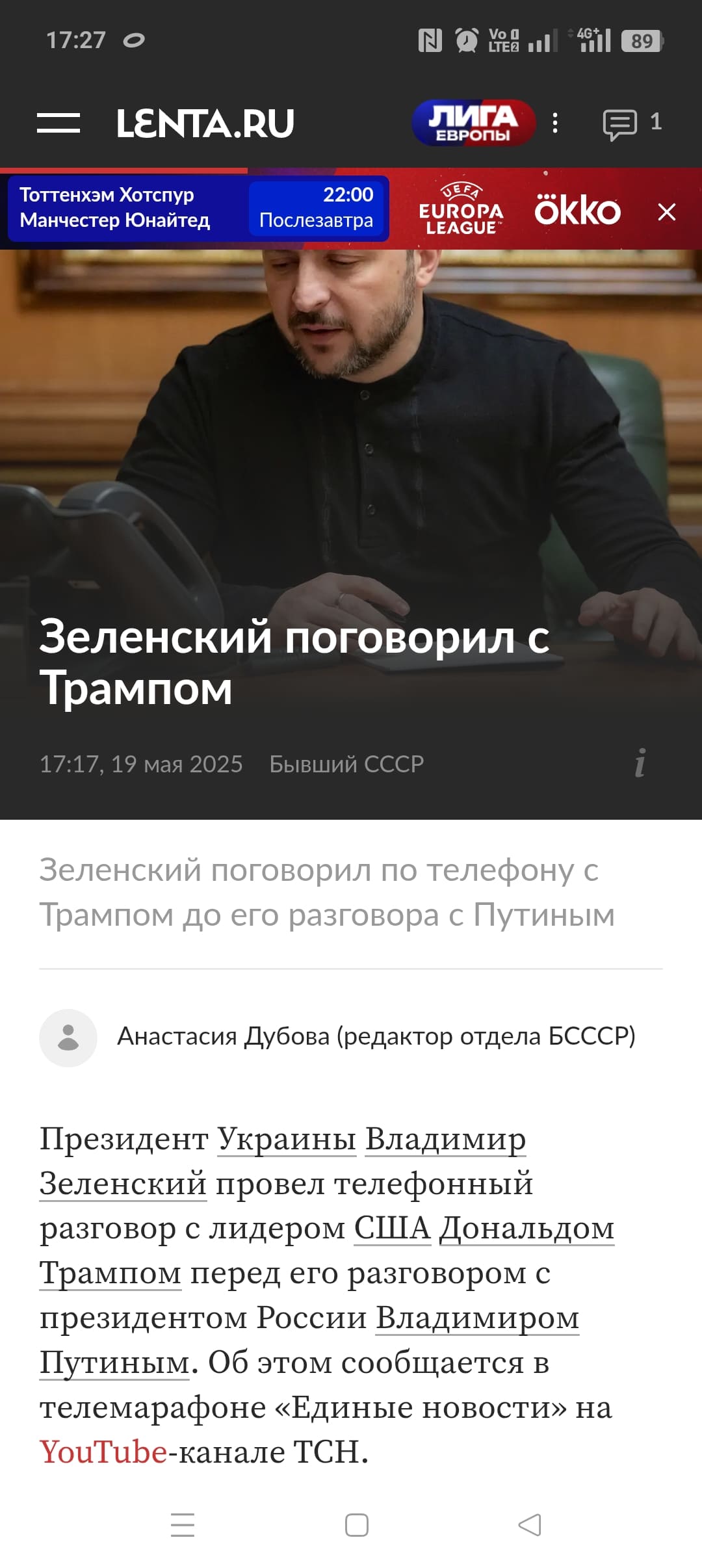702x1568 pixels.
Task: Dismiss the Europa League Okko banner
Action: coord(666,212)
